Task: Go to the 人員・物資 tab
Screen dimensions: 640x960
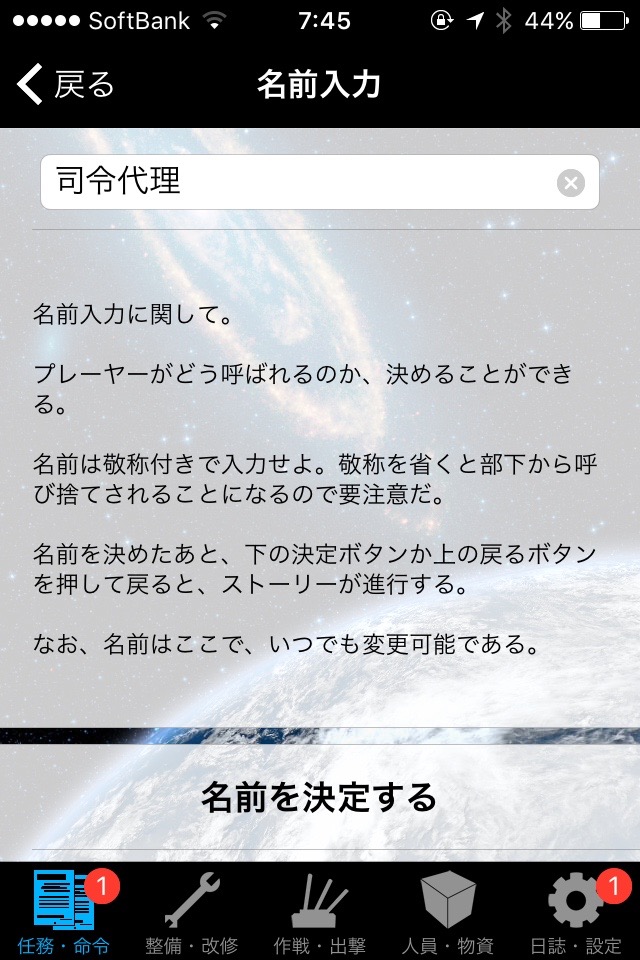Action: coord(448,911)
